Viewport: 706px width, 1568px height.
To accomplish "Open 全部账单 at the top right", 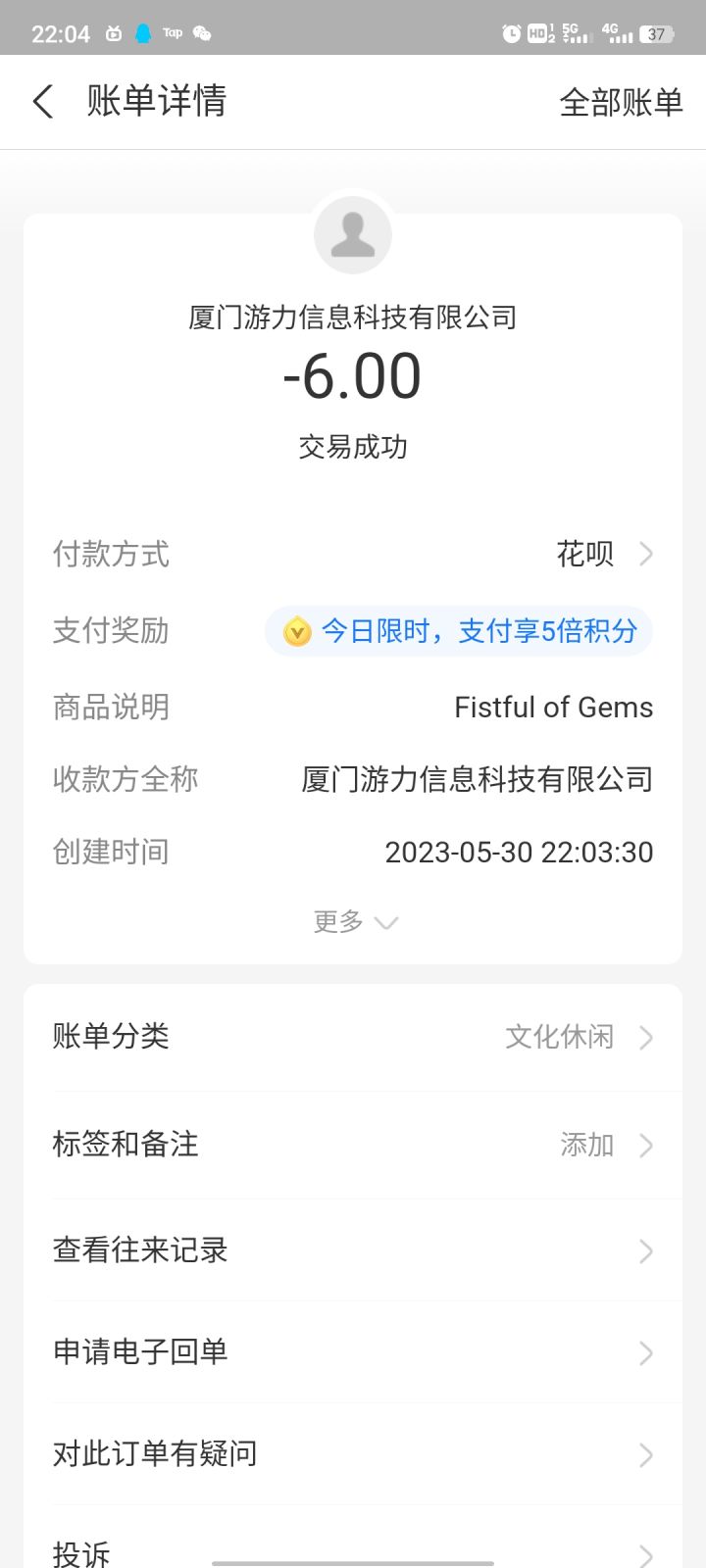I will click(621, 102).
